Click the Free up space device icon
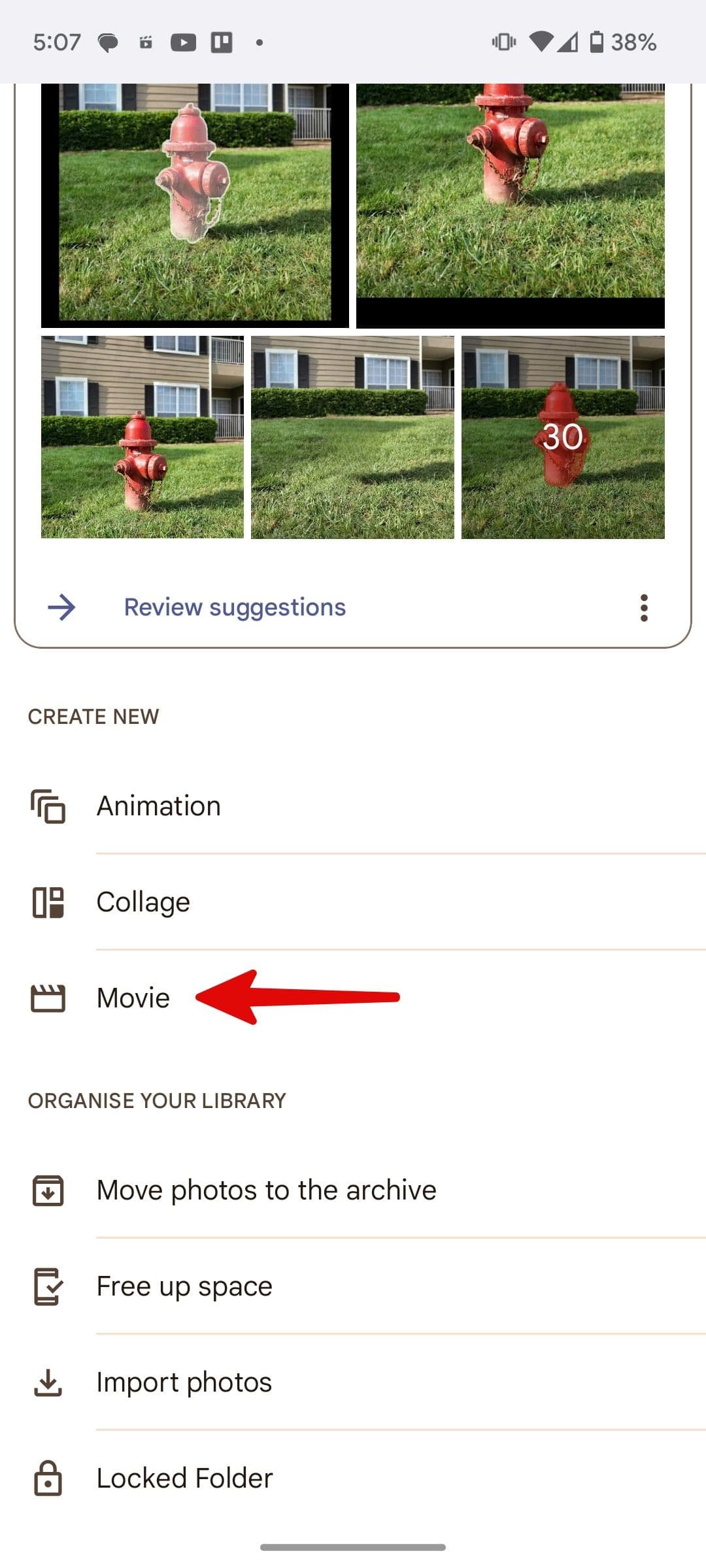The width and height of the screenshot is (706, 1568). [x=47, y=1285]
